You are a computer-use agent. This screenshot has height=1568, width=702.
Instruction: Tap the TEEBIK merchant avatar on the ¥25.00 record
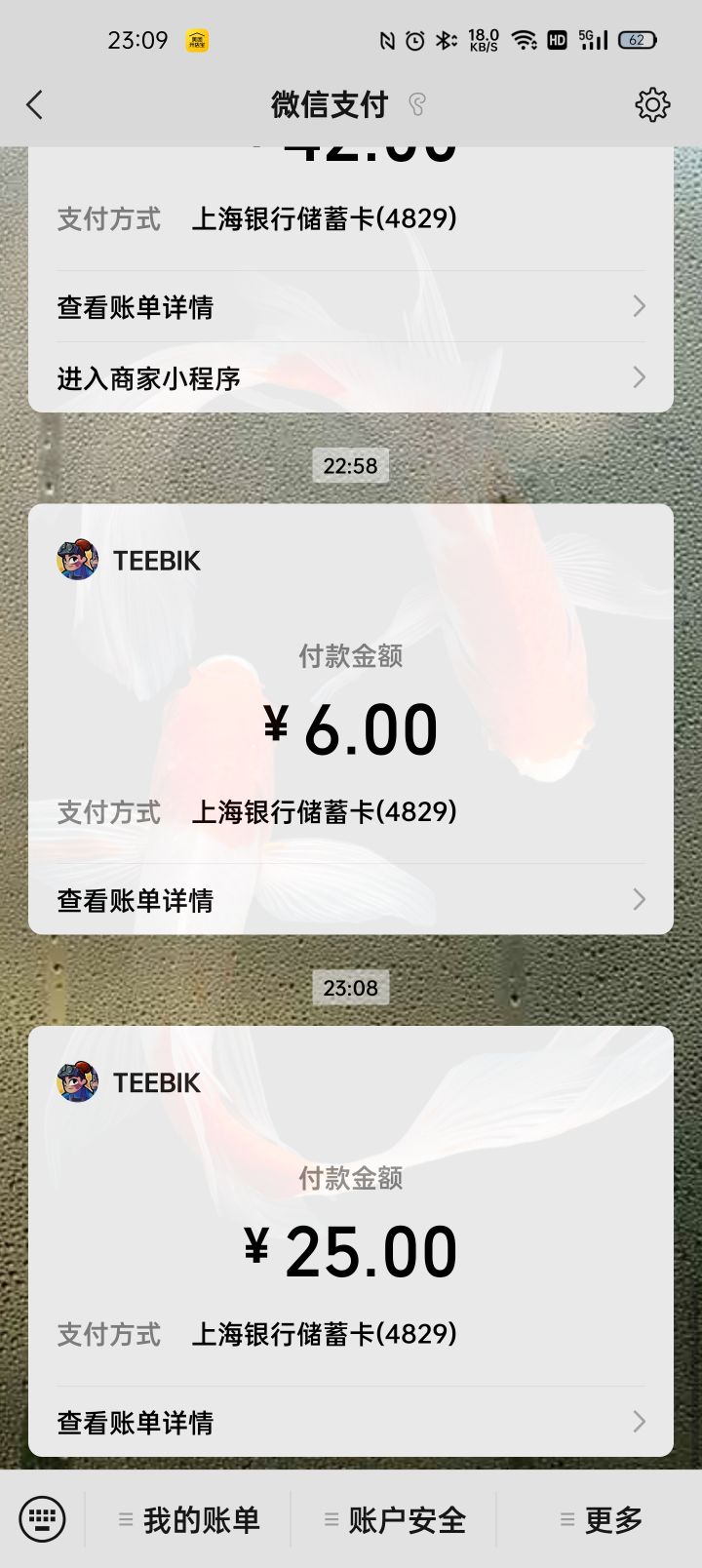(79, 1082)
